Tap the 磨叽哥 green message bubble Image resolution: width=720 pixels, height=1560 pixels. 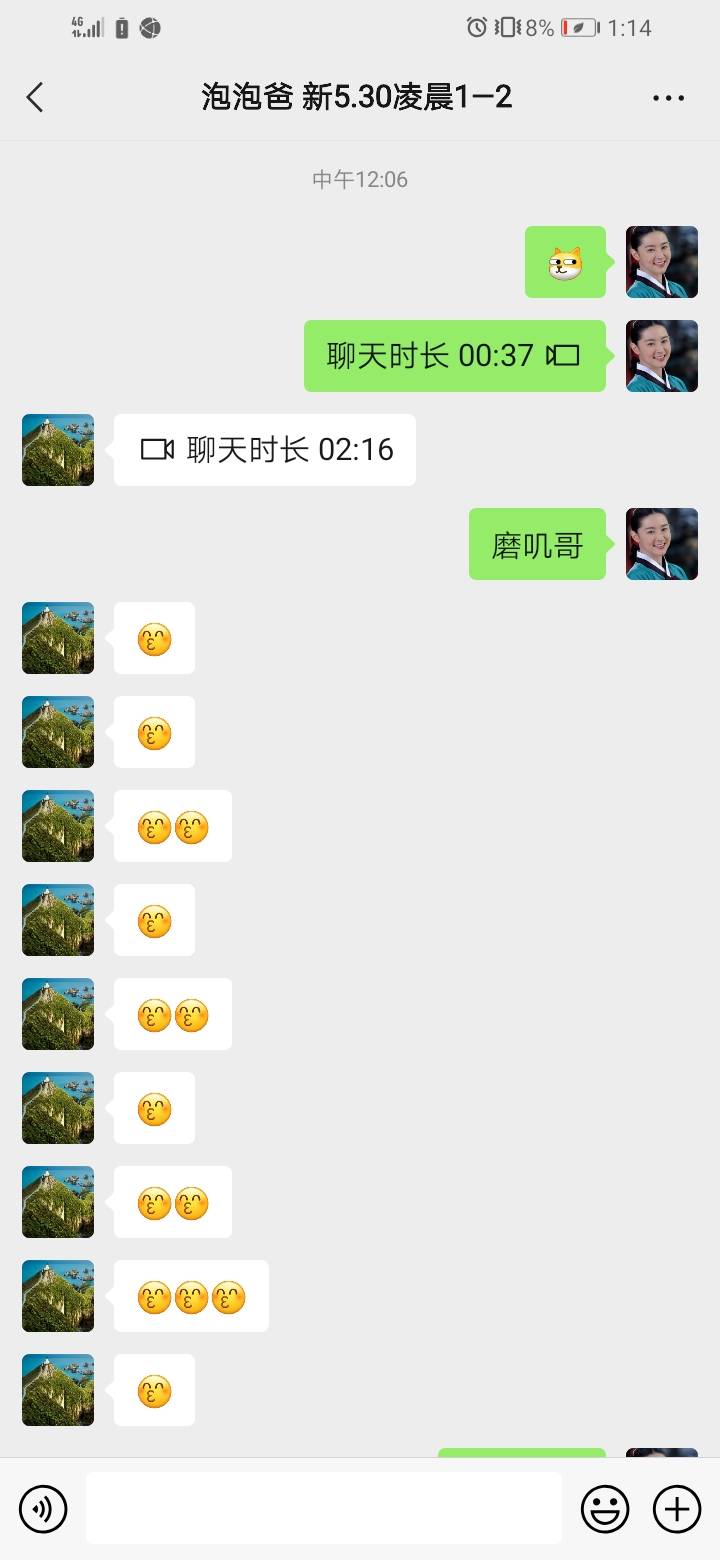coord(537,544)
